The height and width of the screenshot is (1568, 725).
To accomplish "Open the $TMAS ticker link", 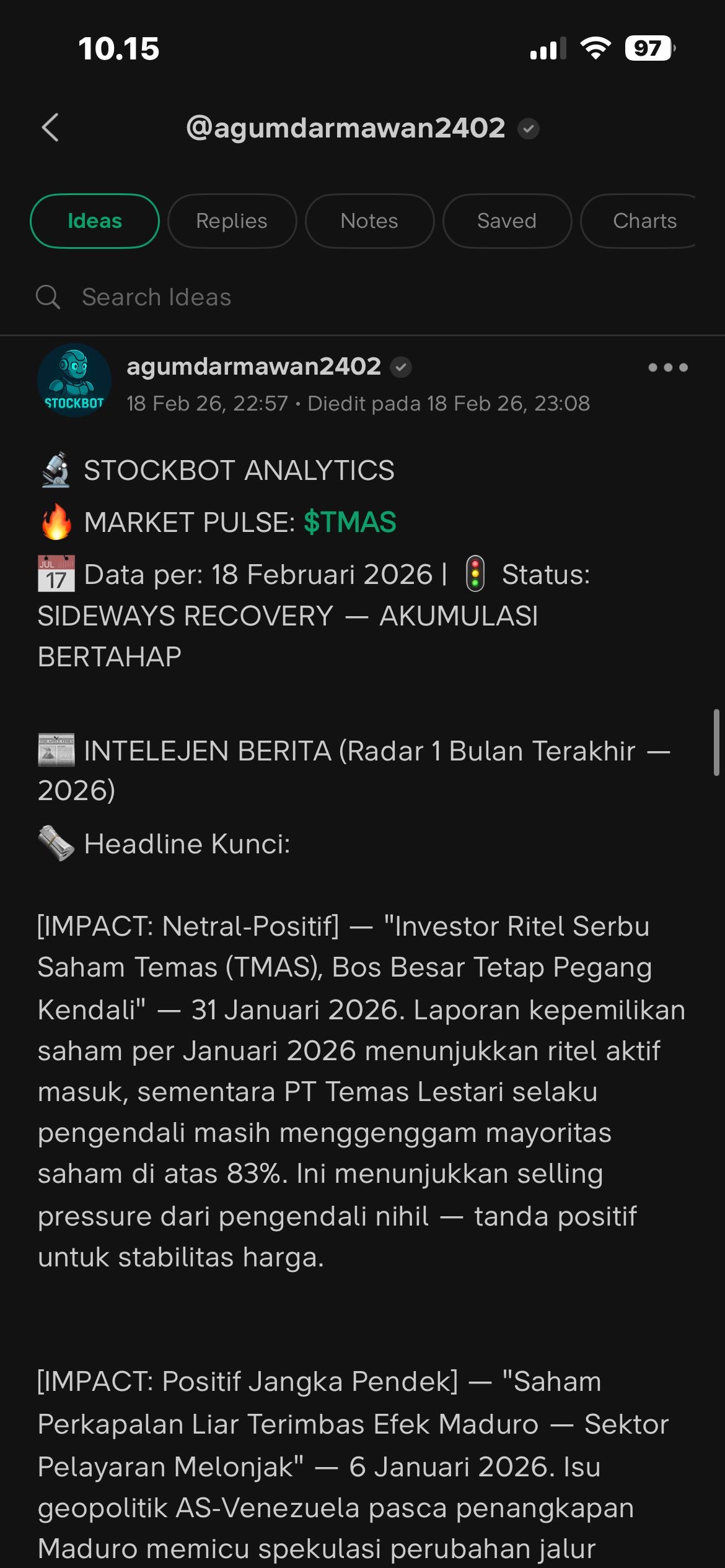I will 349,522.
